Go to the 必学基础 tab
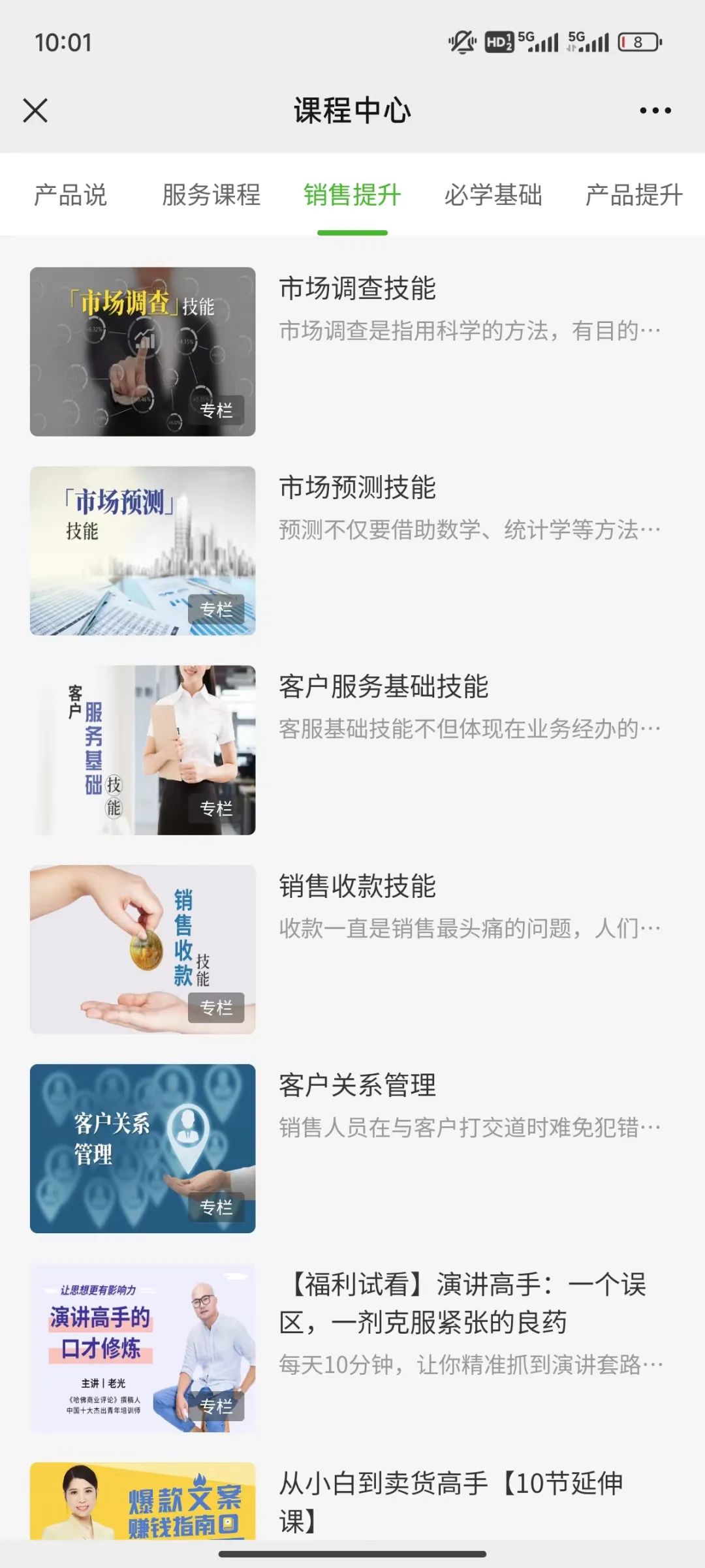705x1568 pixels. tap(493, 195)
